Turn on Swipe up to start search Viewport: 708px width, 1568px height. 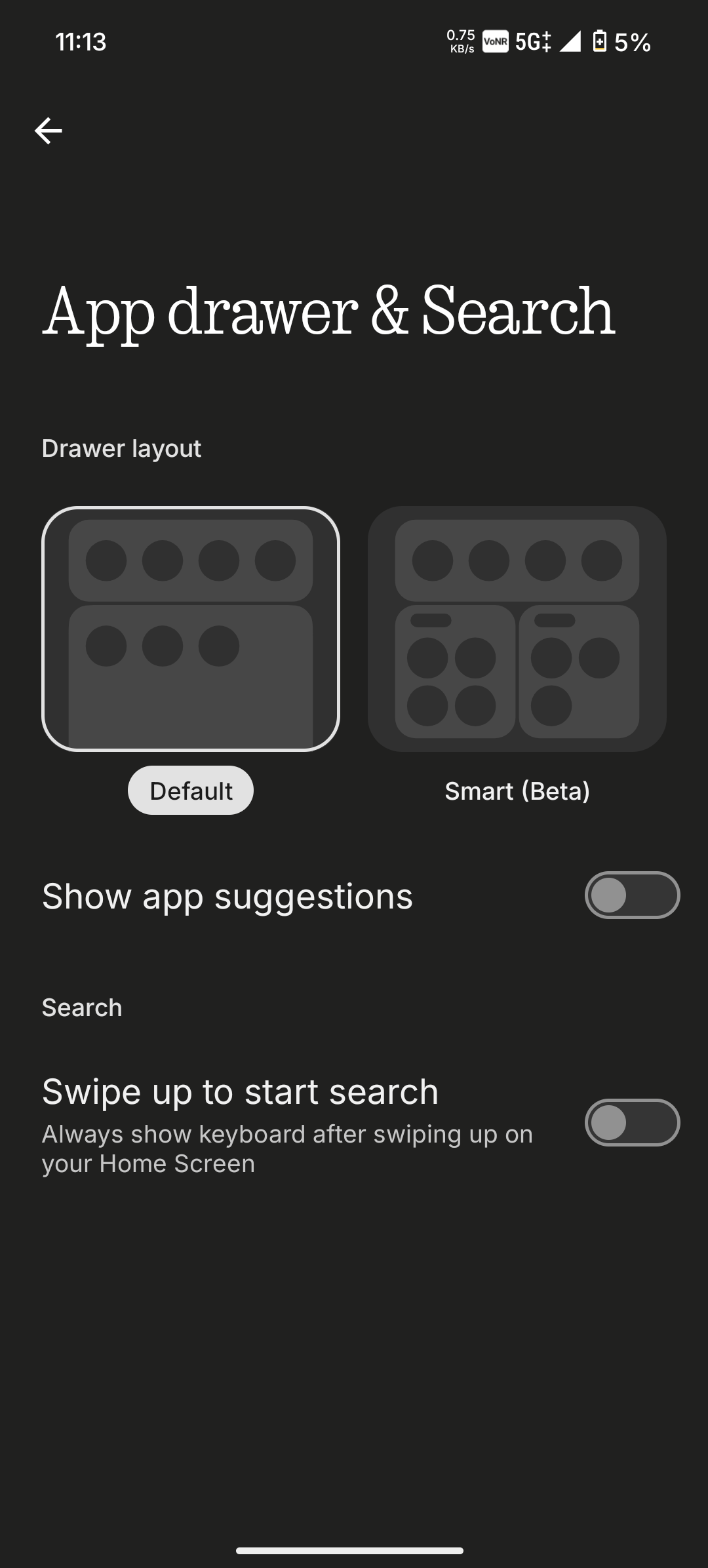click(631, 1123)
